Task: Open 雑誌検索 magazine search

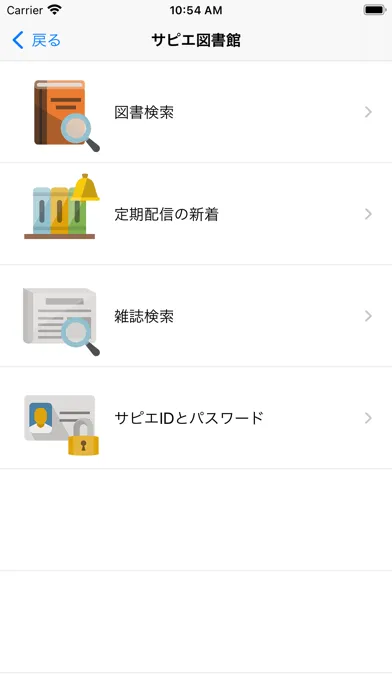Action: pos(196,316)
